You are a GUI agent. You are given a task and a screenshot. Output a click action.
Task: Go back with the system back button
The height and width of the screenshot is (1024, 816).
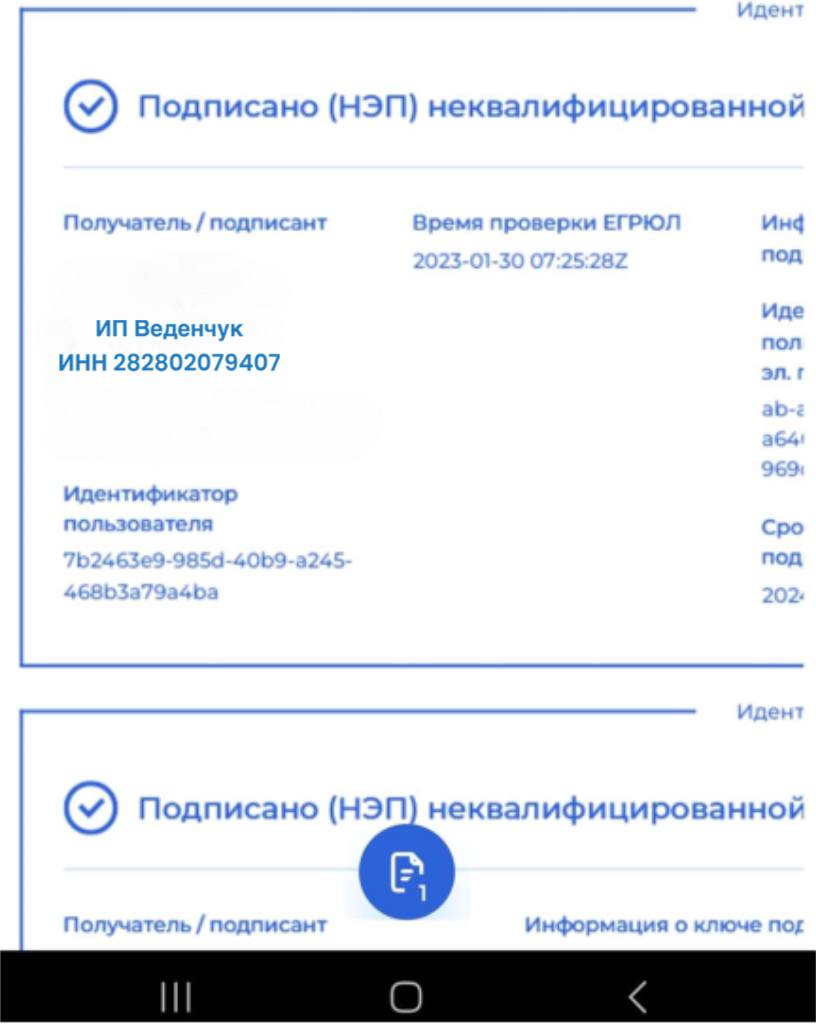point(637,996)
